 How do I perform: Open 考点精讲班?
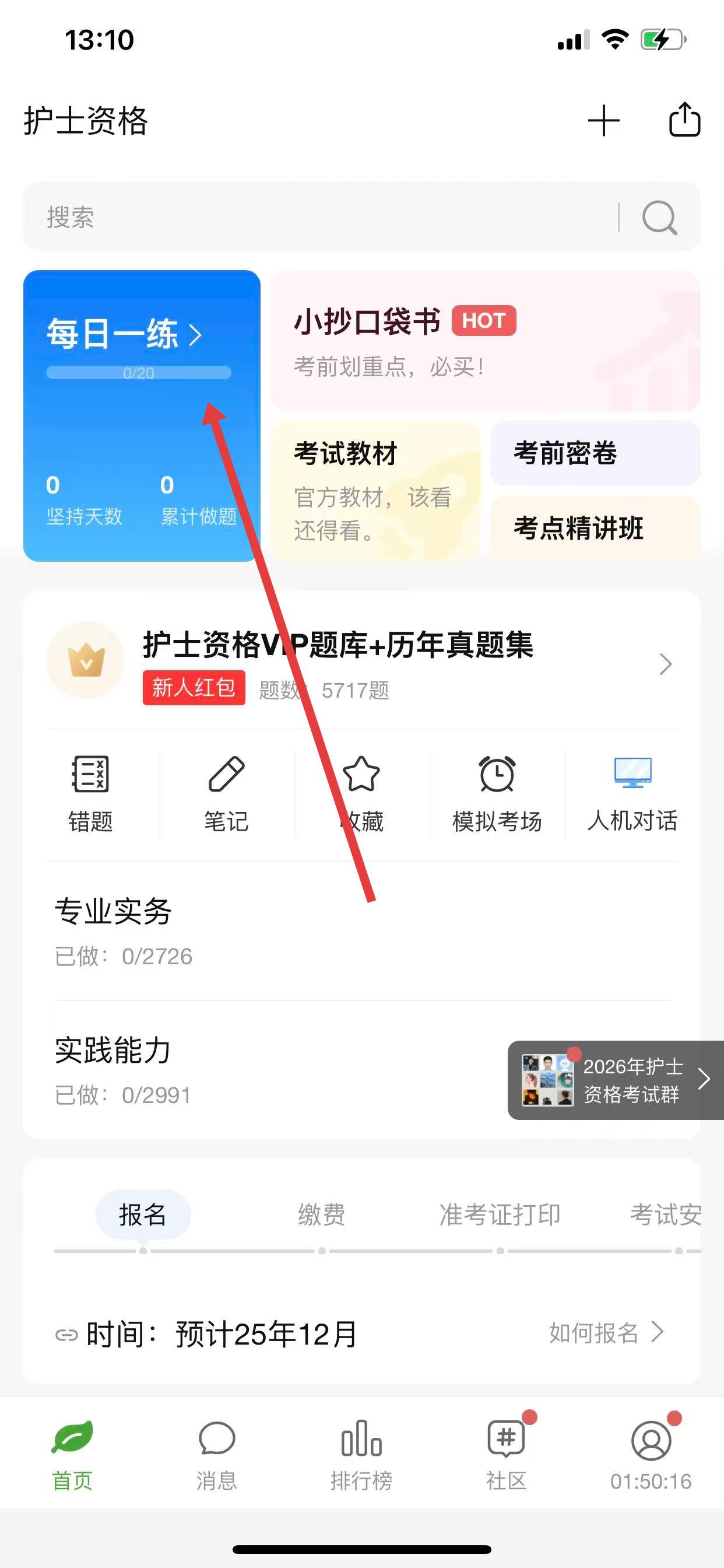click(595, 528)
